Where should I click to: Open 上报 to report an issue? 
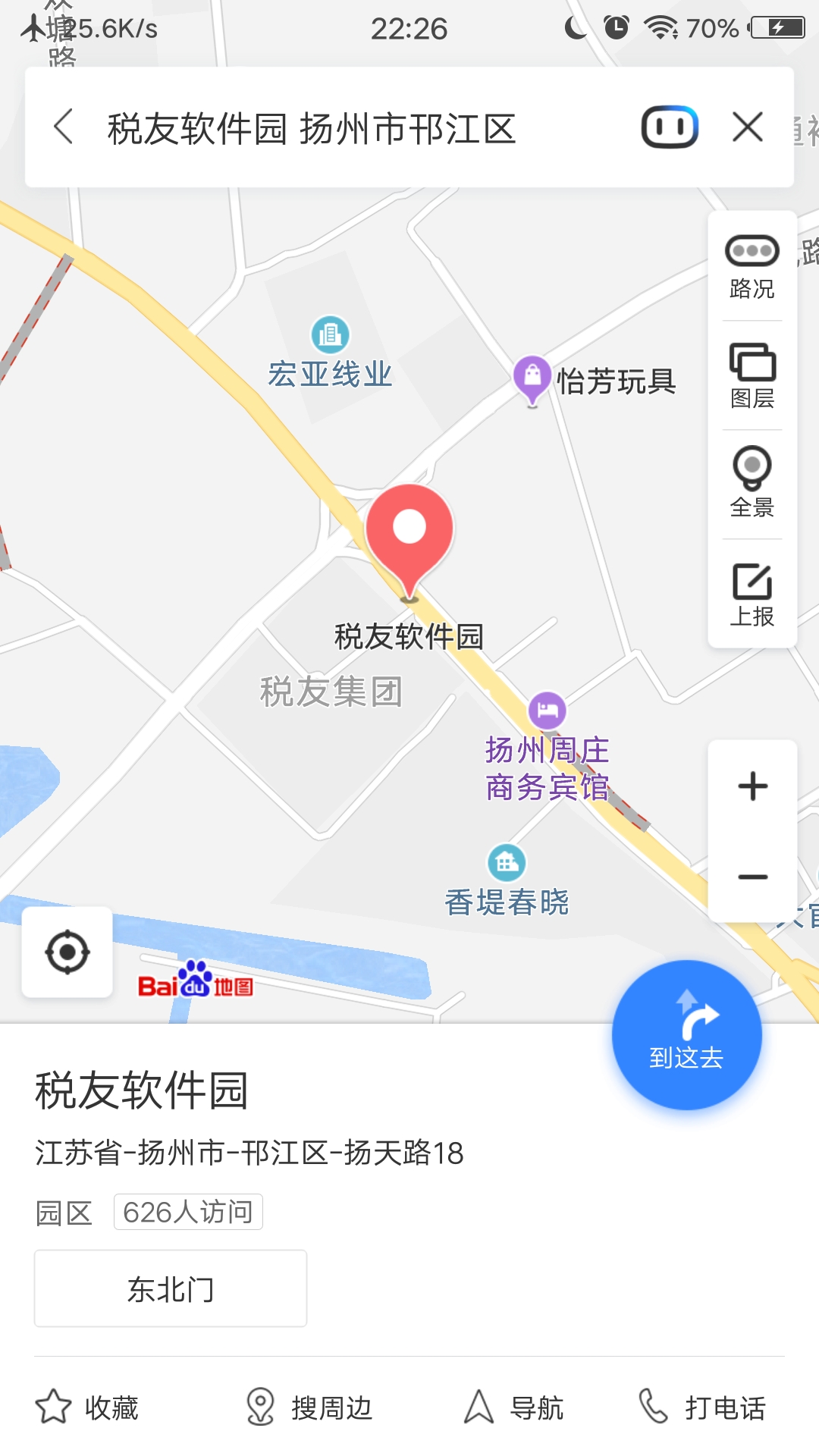pyautogui.click(x=752, y=594)
